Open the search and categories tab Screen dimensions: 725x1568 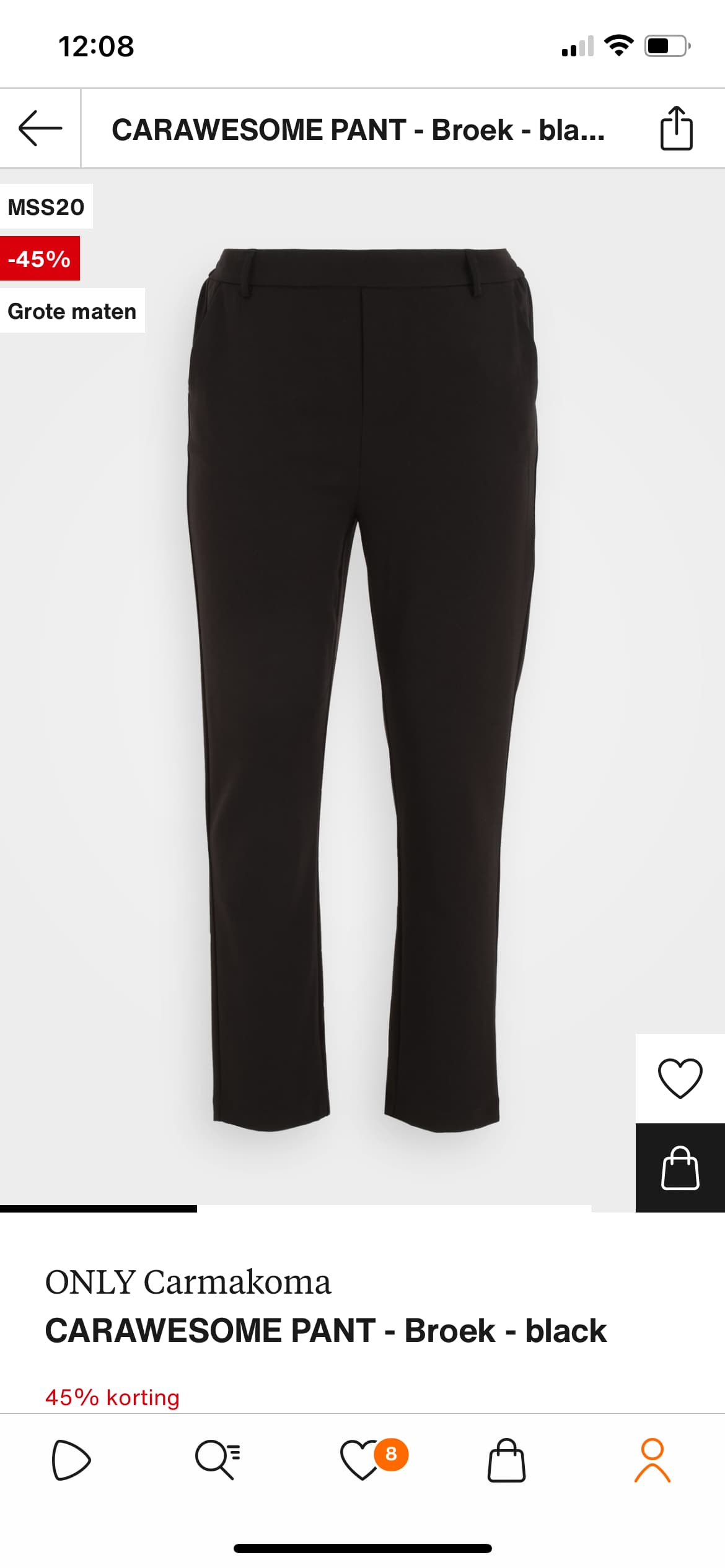click(217, 1460)
